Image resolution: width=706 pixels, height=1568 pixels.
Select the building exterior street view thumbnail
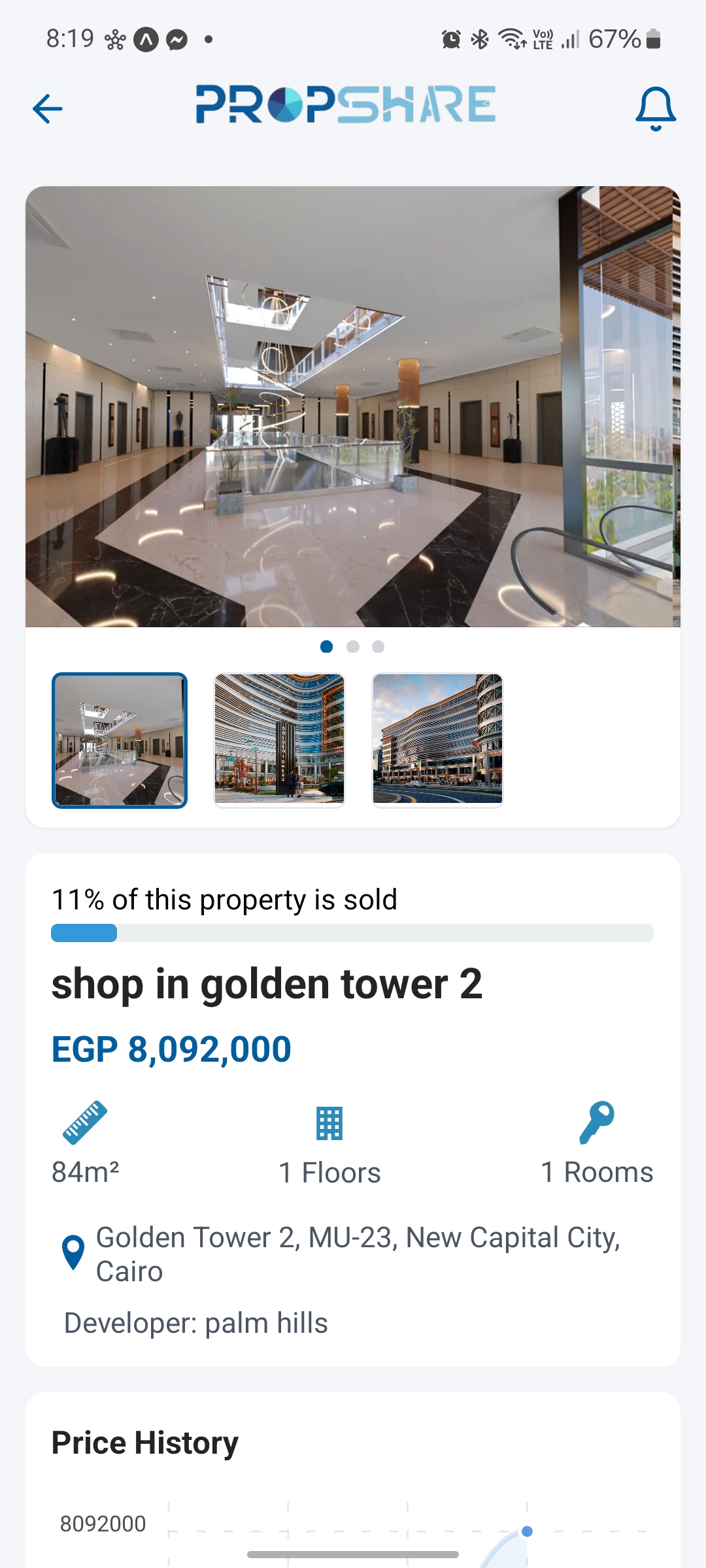pos(437,740)
